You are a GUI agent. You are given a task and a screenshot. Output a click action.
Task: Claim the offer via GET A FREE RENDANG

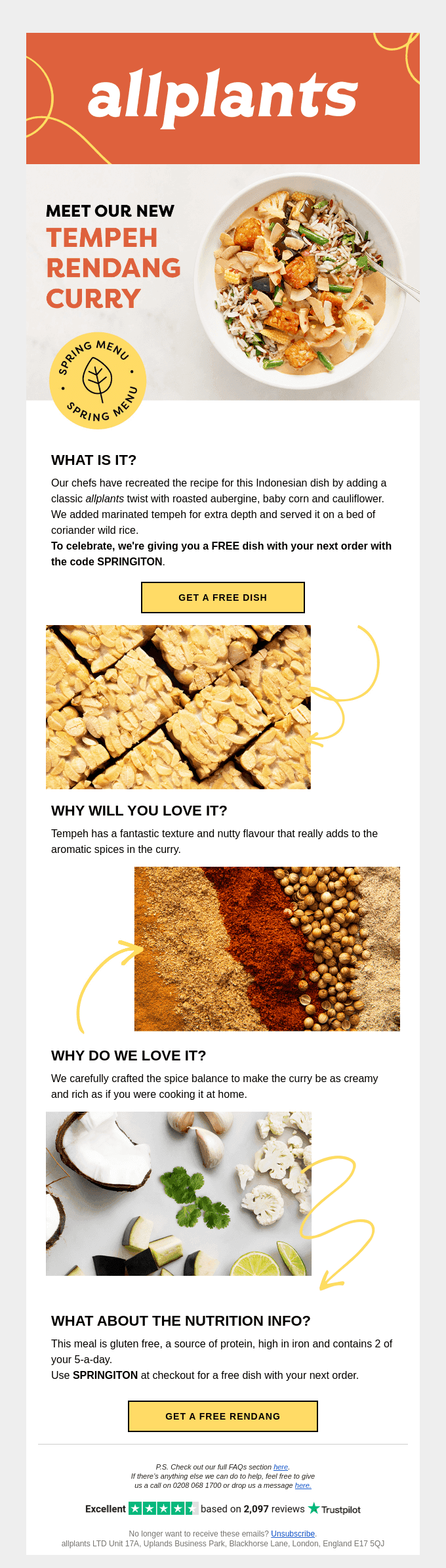pyautogui.click(x=223, y=1416)
